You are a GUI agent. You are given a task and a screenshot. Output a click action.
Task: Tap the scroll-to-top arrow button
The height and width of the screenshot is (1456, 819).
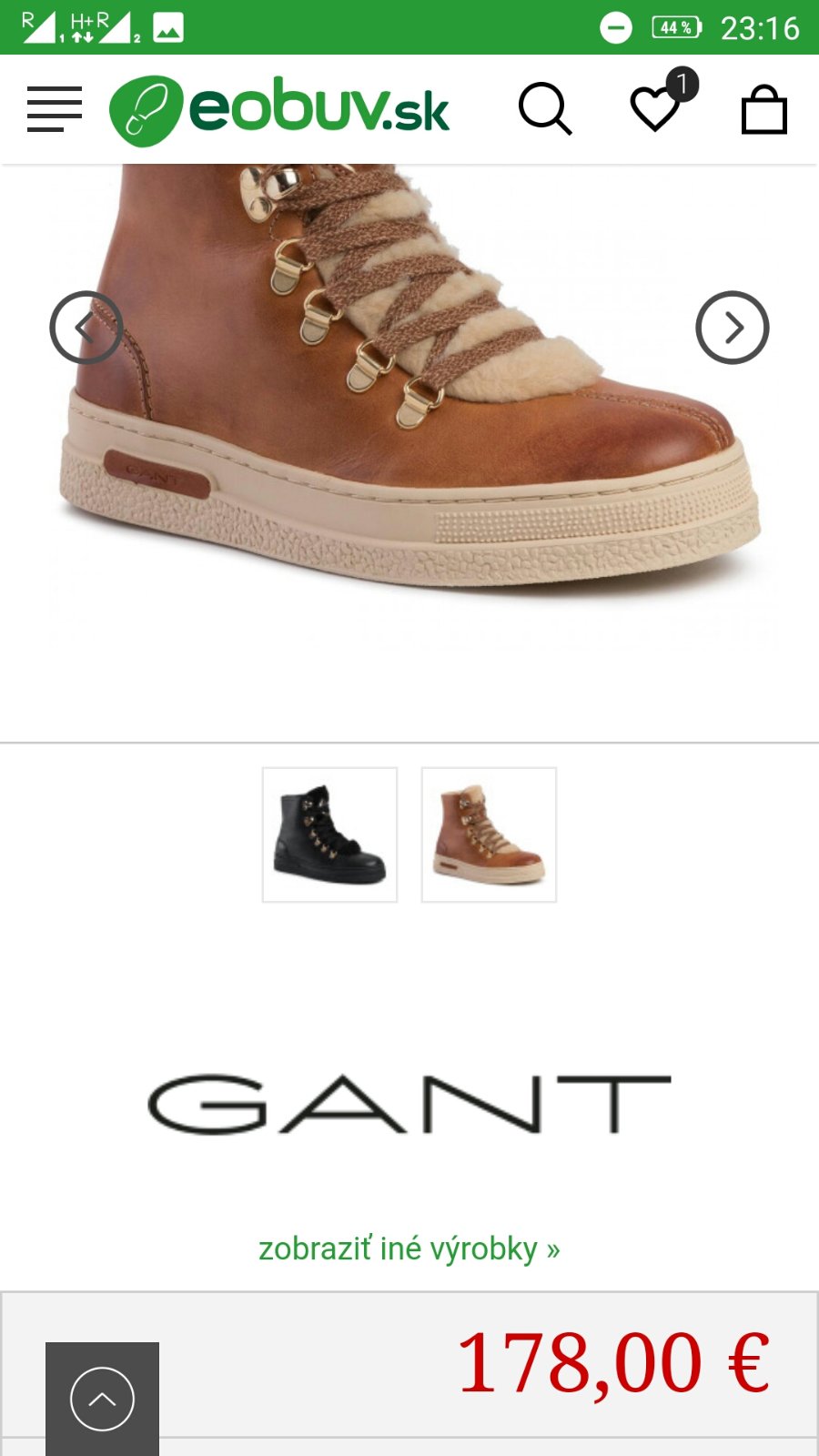[x=102, y=1399]
